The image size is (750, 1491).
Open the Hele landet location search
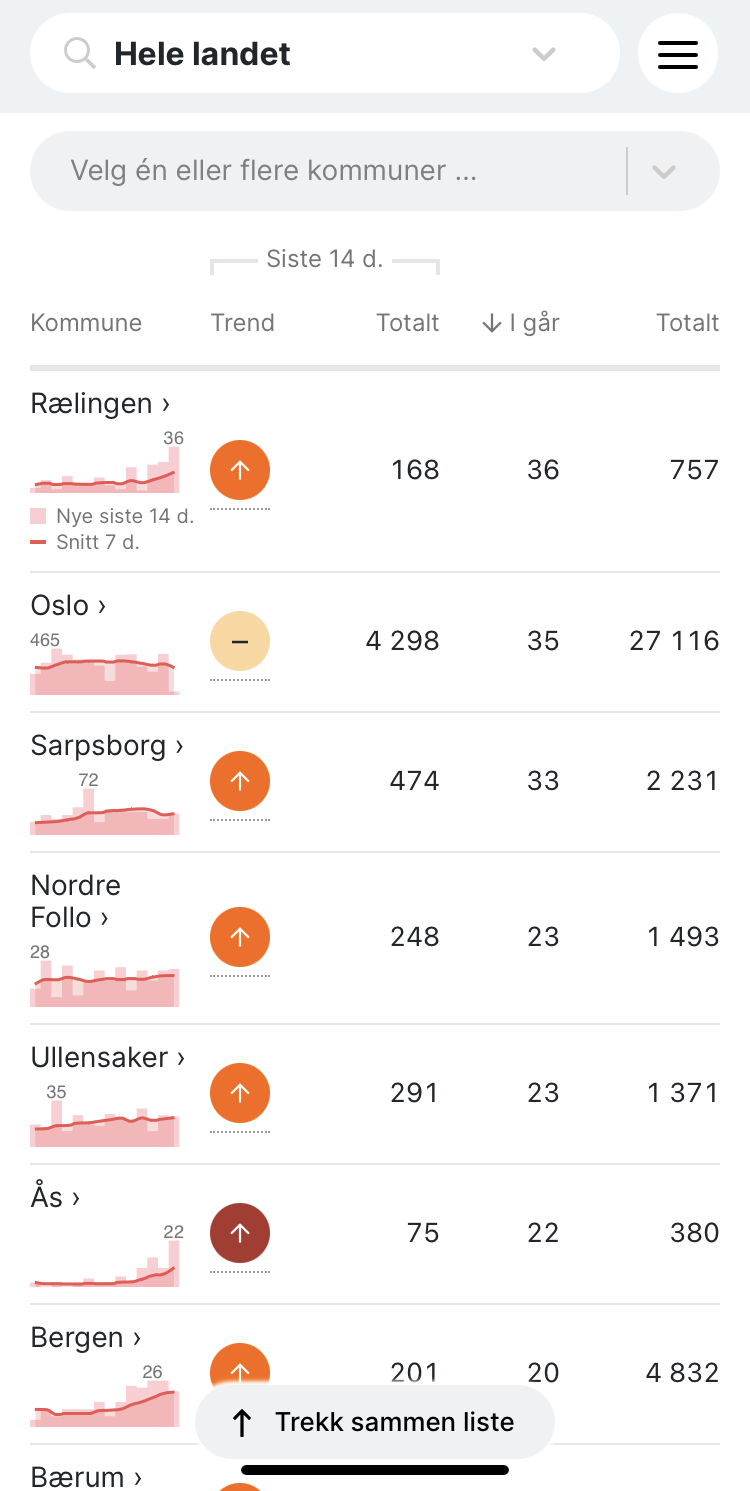pos(325,53)
